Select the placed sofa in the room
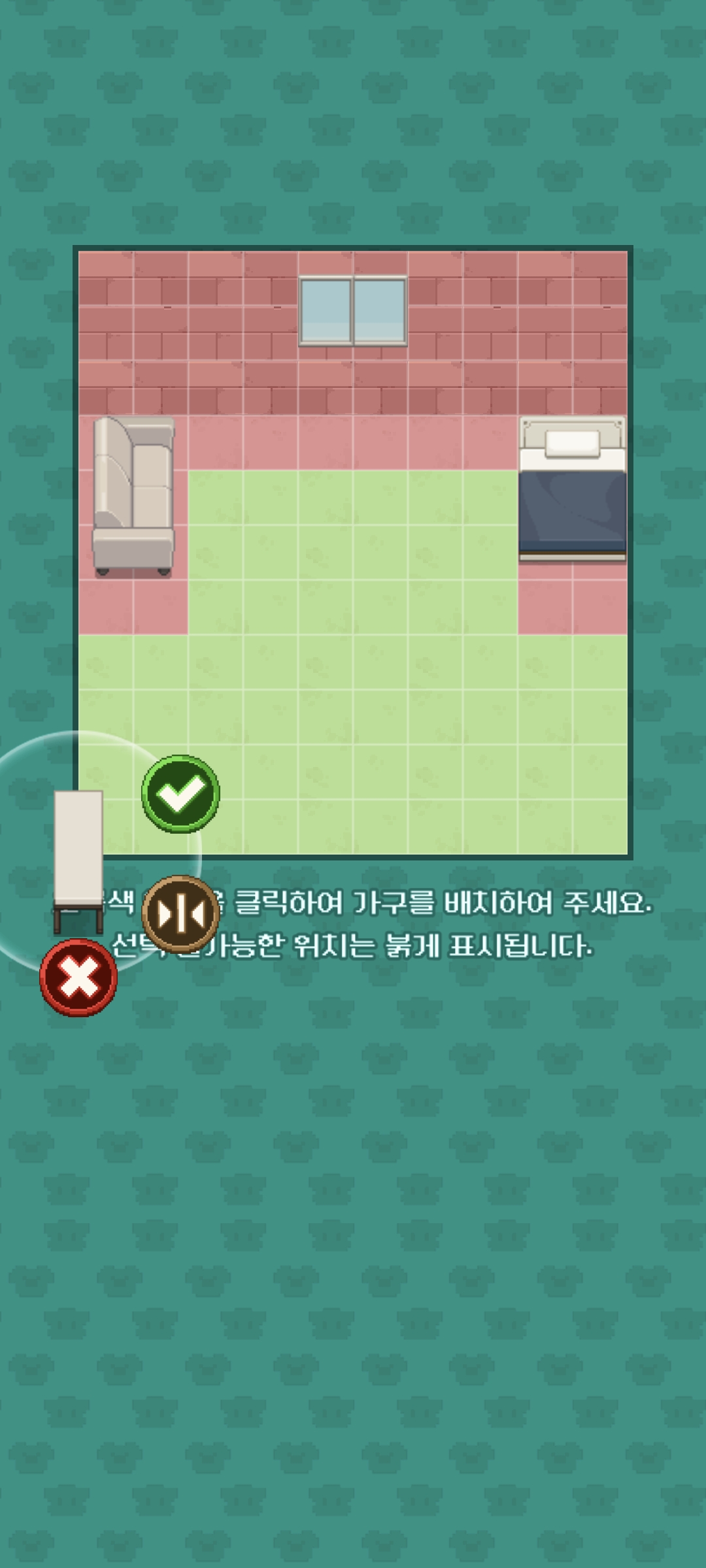 pos(133,498)
